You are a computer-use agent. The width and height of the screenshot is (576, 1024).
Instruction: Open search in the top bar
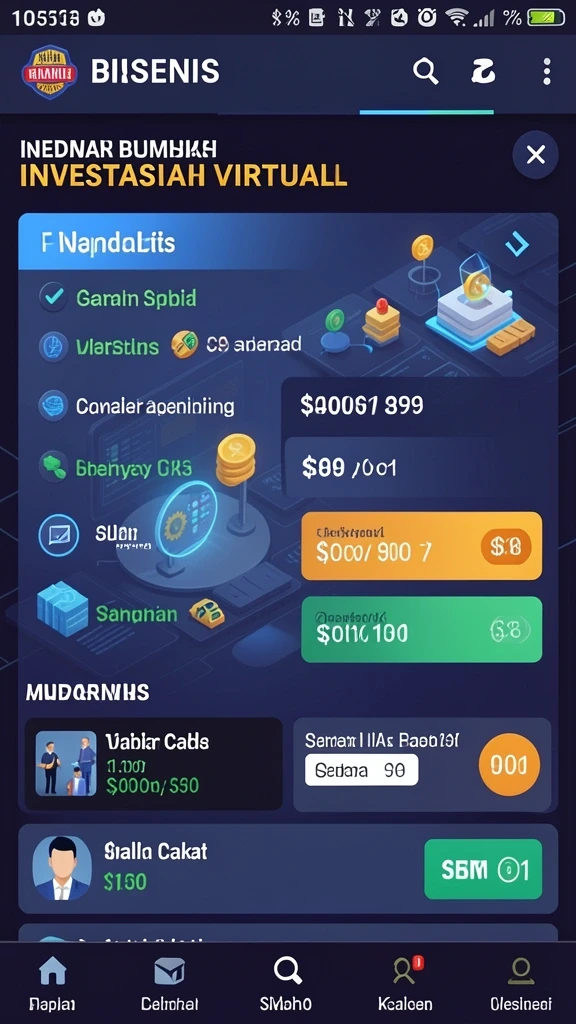425,72
